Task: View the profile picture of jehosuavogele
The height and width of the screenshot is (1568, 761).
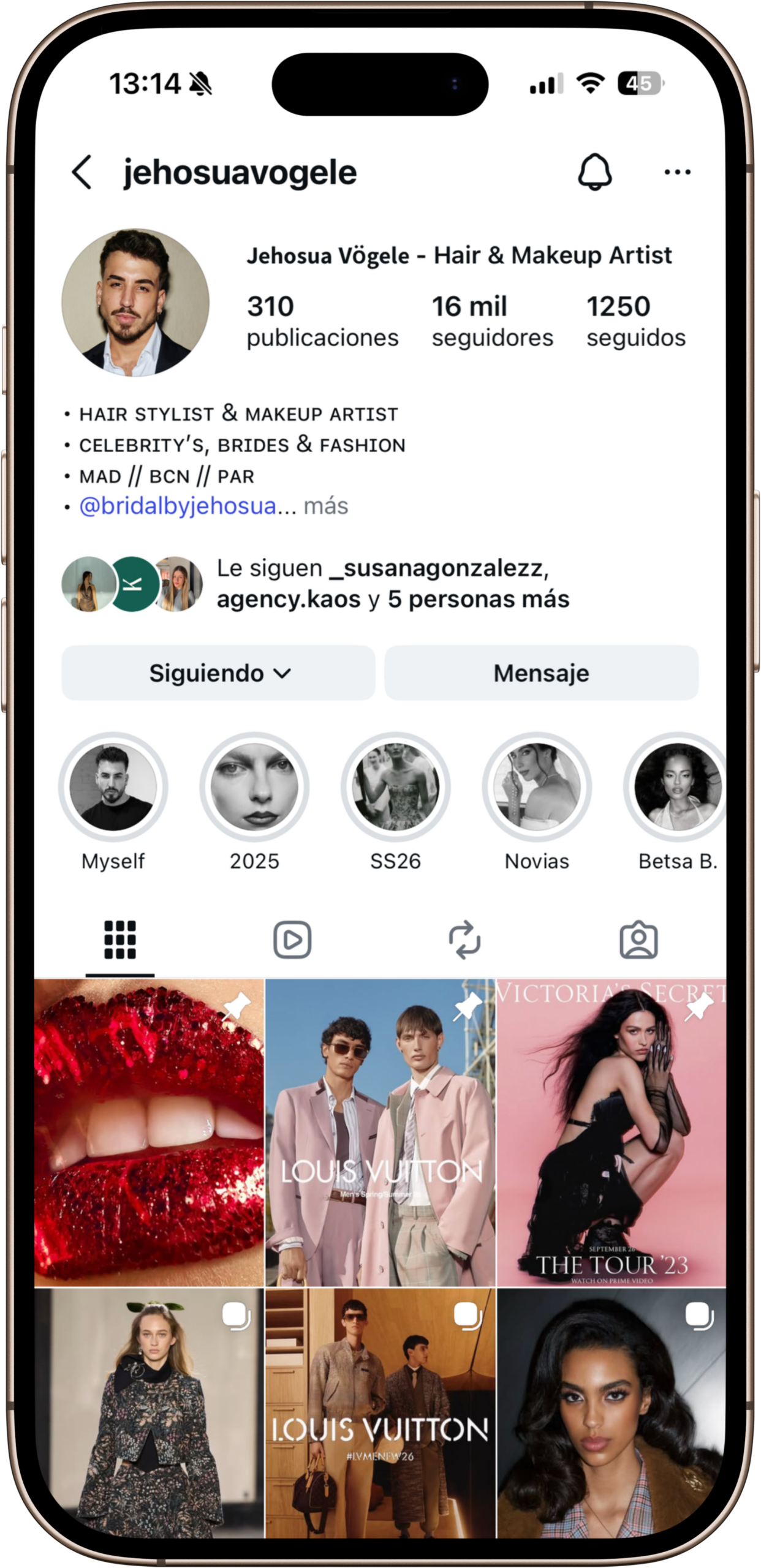Action: point(135,302)
